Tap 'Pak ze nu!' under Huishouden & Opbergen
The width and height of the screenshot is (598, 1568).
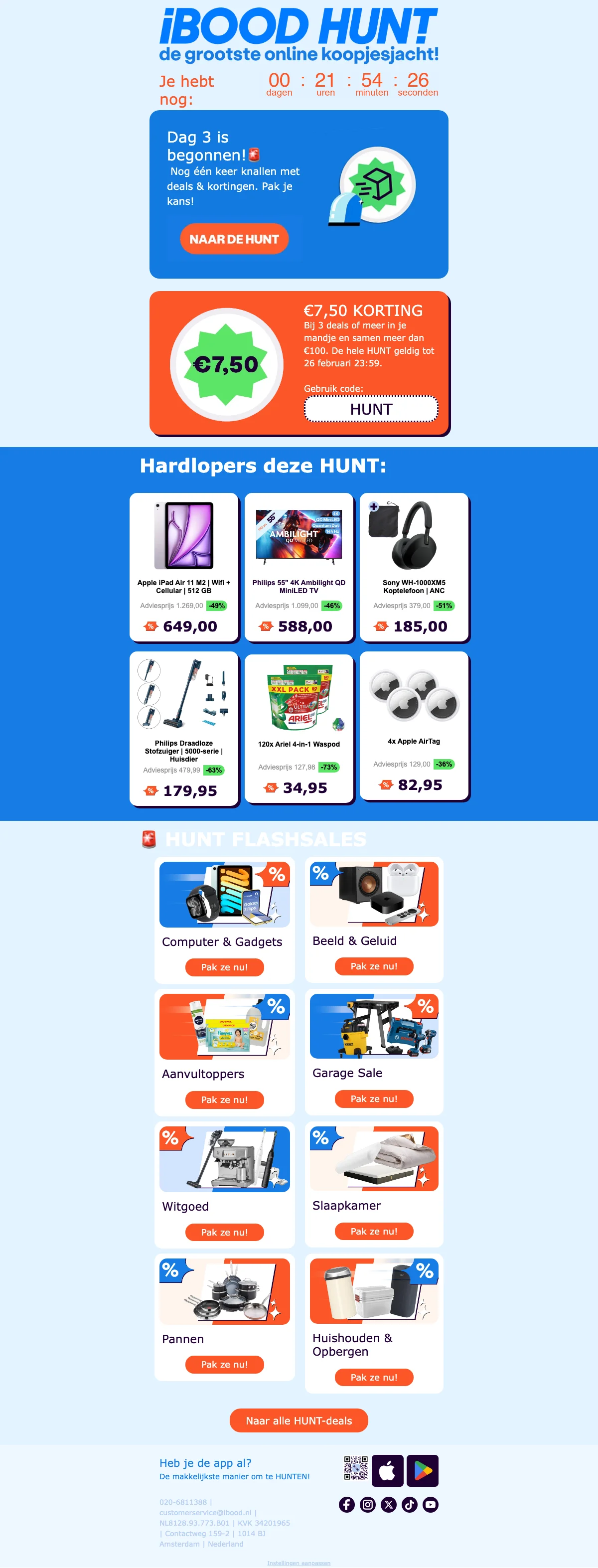(x=374, y=1377)
